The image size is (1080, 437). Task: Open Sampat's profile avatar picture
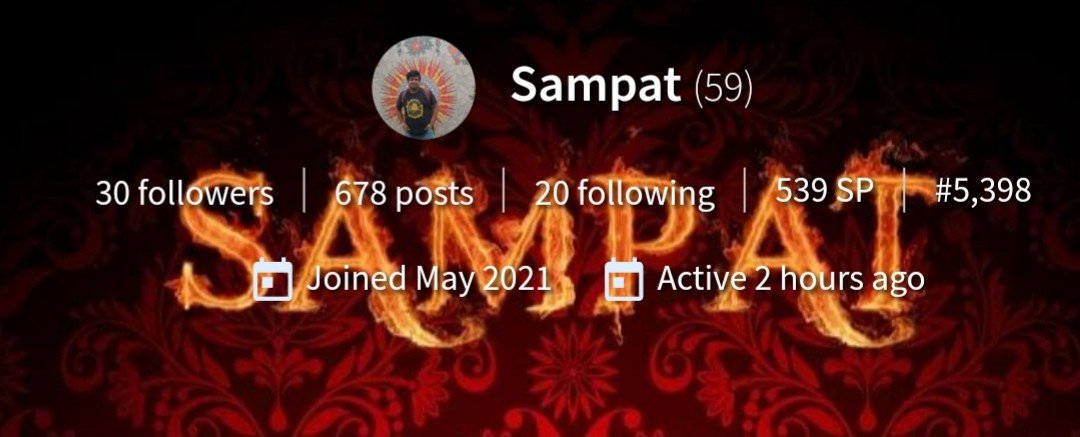pyautogui.click(x=422, y=87)
